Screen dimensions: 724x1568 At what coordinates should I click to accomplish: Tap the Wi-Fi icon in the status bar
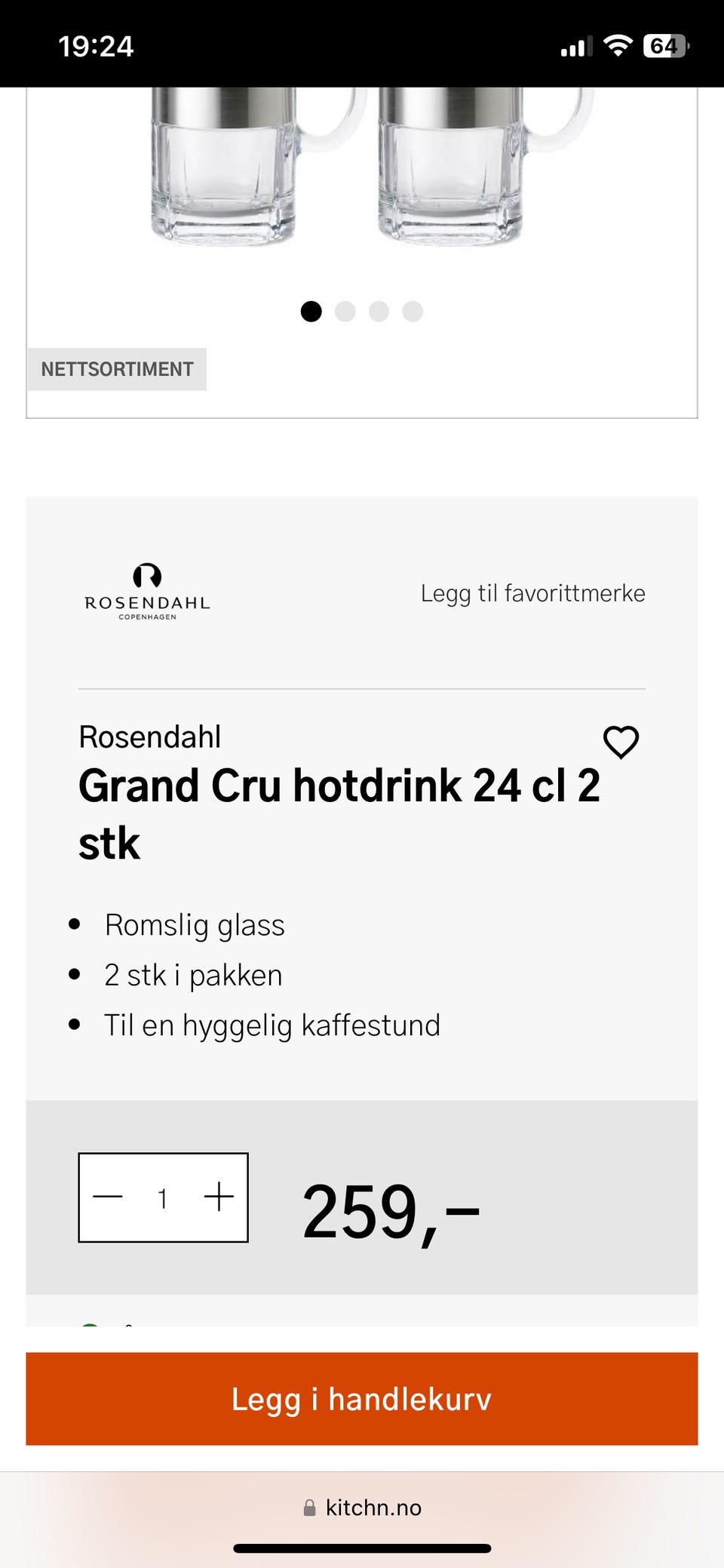[618, 47]
